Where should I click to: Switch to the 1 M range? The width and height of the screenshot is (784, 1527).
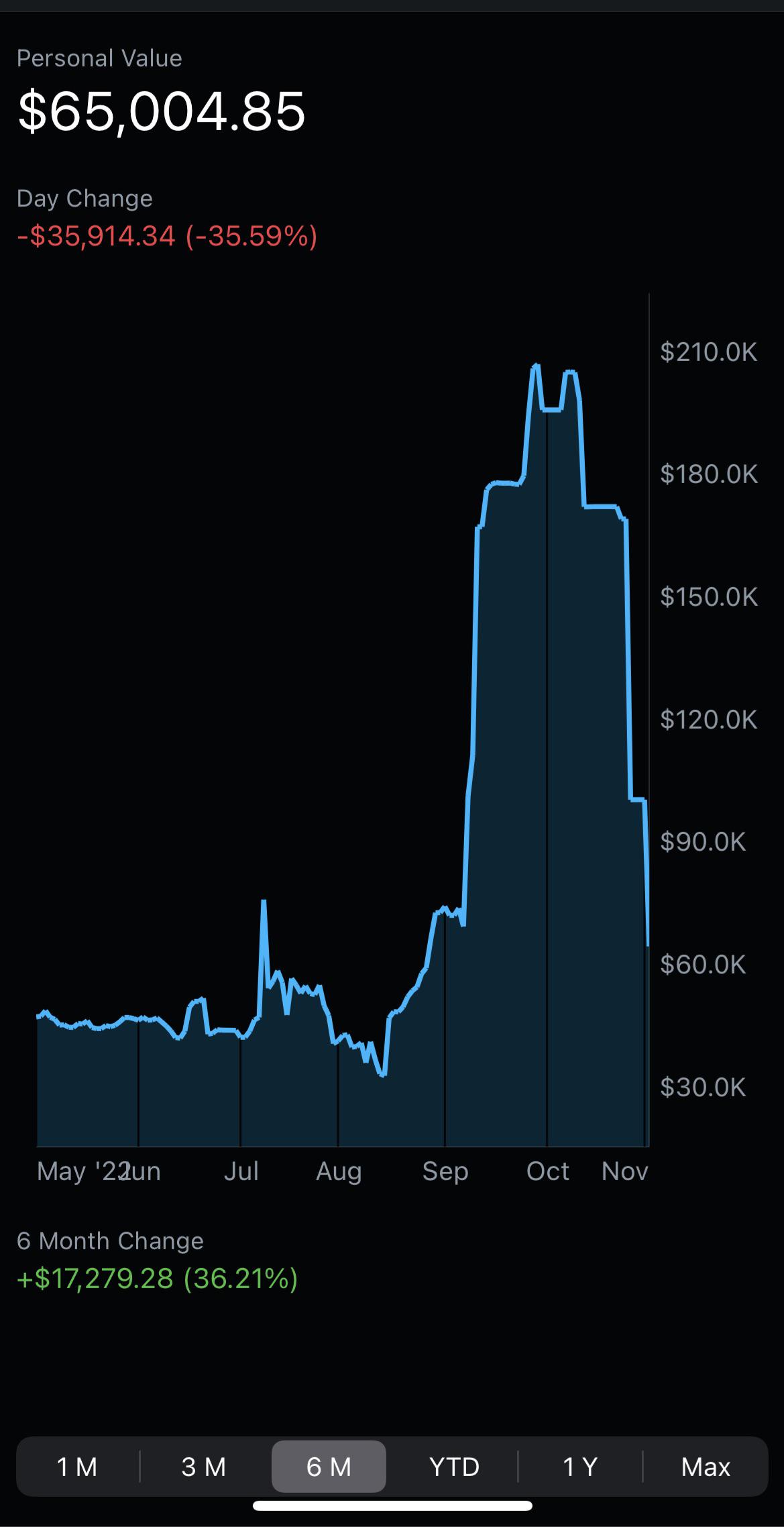[77, 1467]
